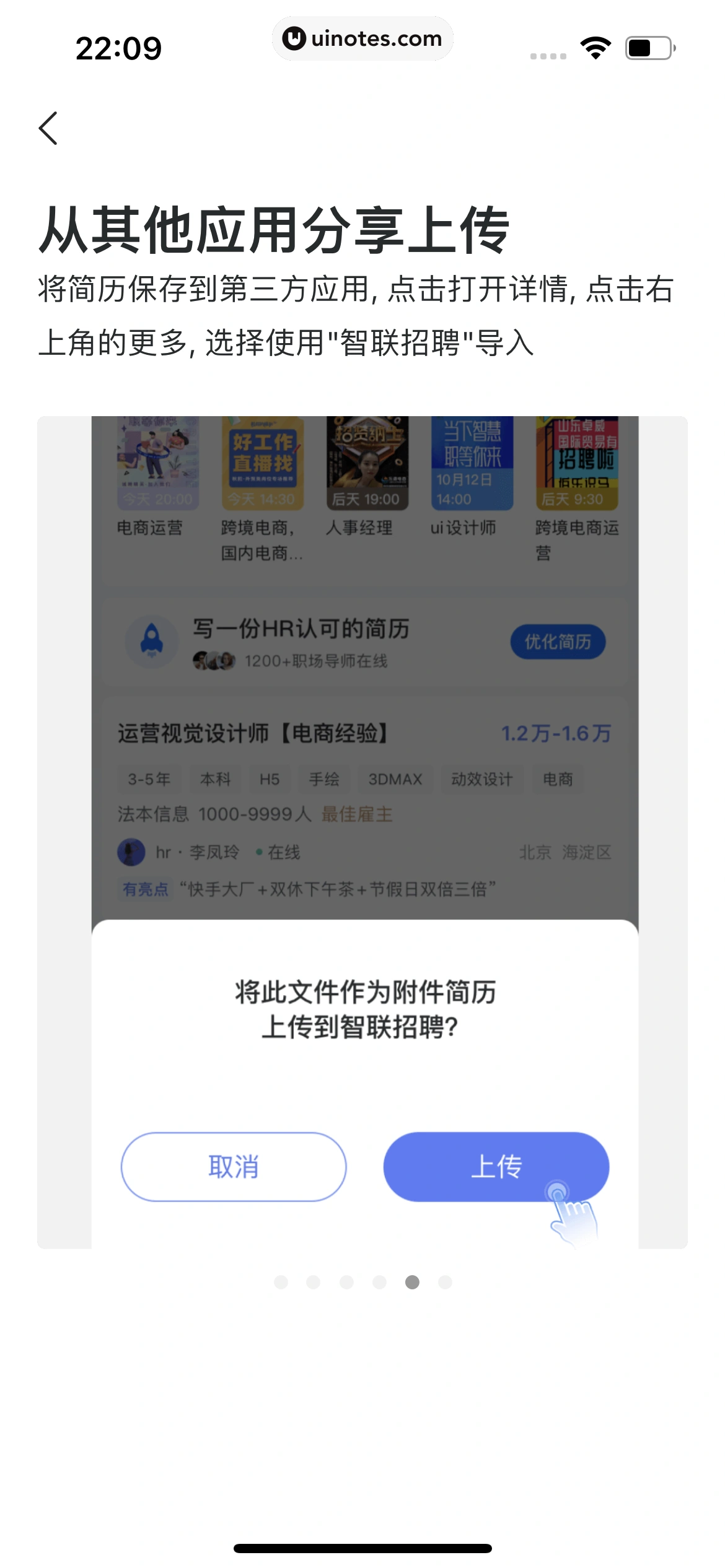Open the 人事经理 招贤纳士 thumbnail
Viewport: 725px width, 1568px height.
366,461
